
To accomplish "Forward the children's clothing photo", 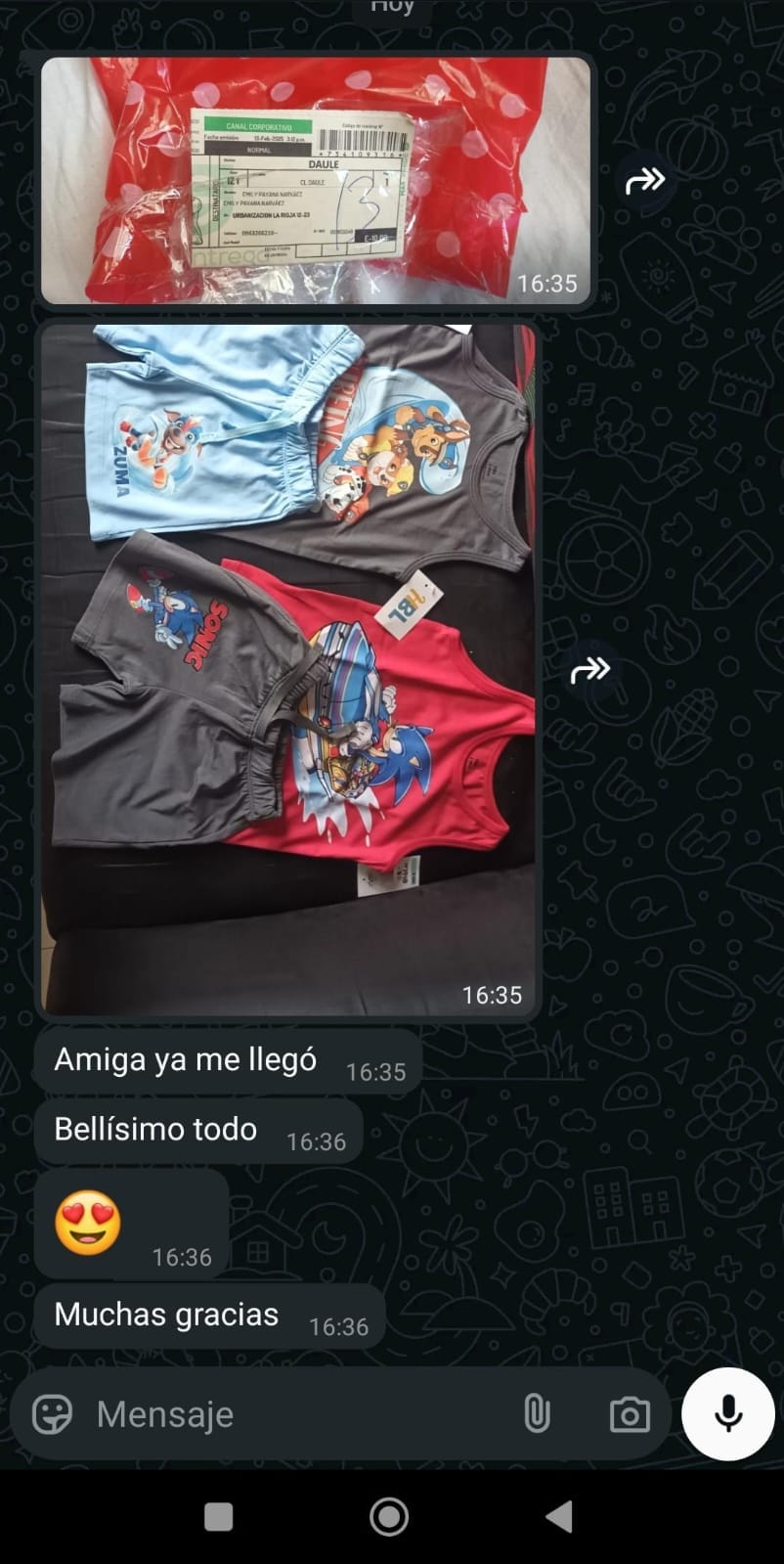I will click(590, 670).
